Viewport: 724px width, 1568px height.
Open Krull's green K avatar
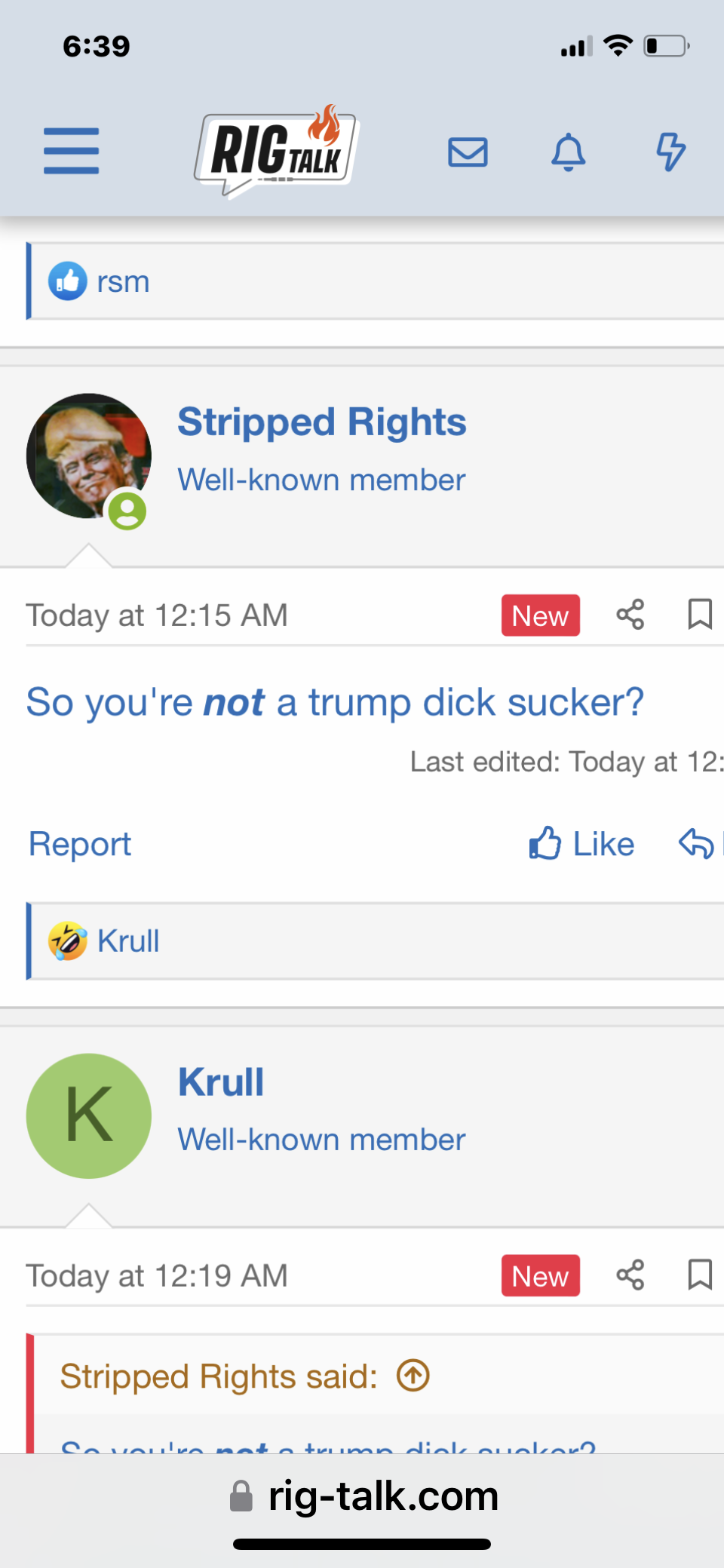tap(89, 1115)
